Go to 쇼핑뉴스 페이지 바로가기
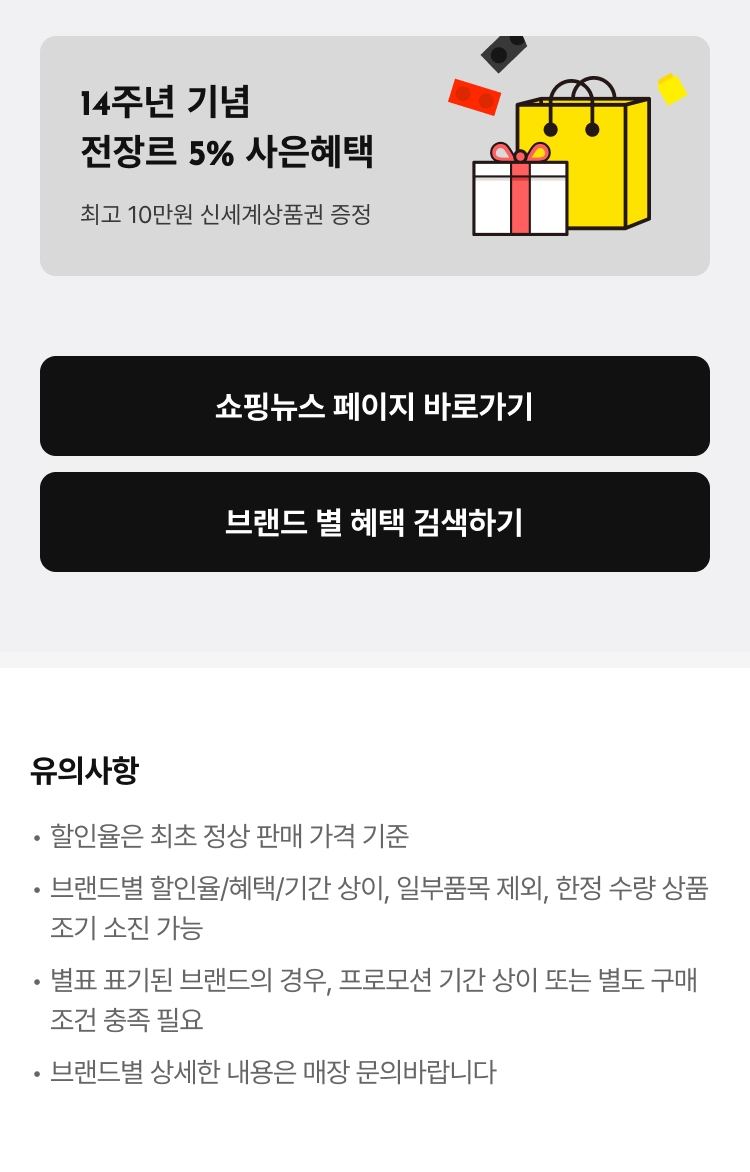750x1172 pixels. [x=374, y=406]
